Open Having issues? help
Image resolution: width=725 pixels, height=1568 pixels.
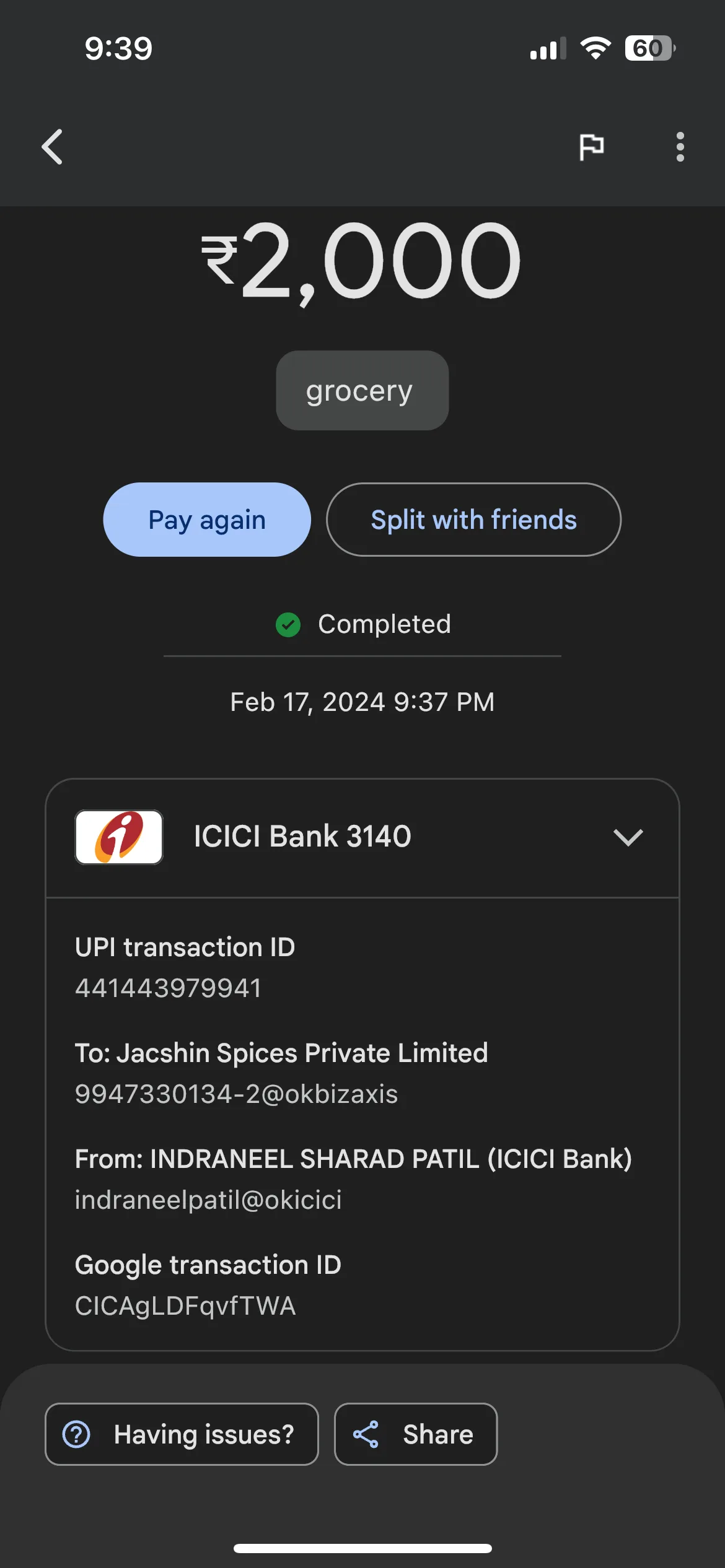182,1434
